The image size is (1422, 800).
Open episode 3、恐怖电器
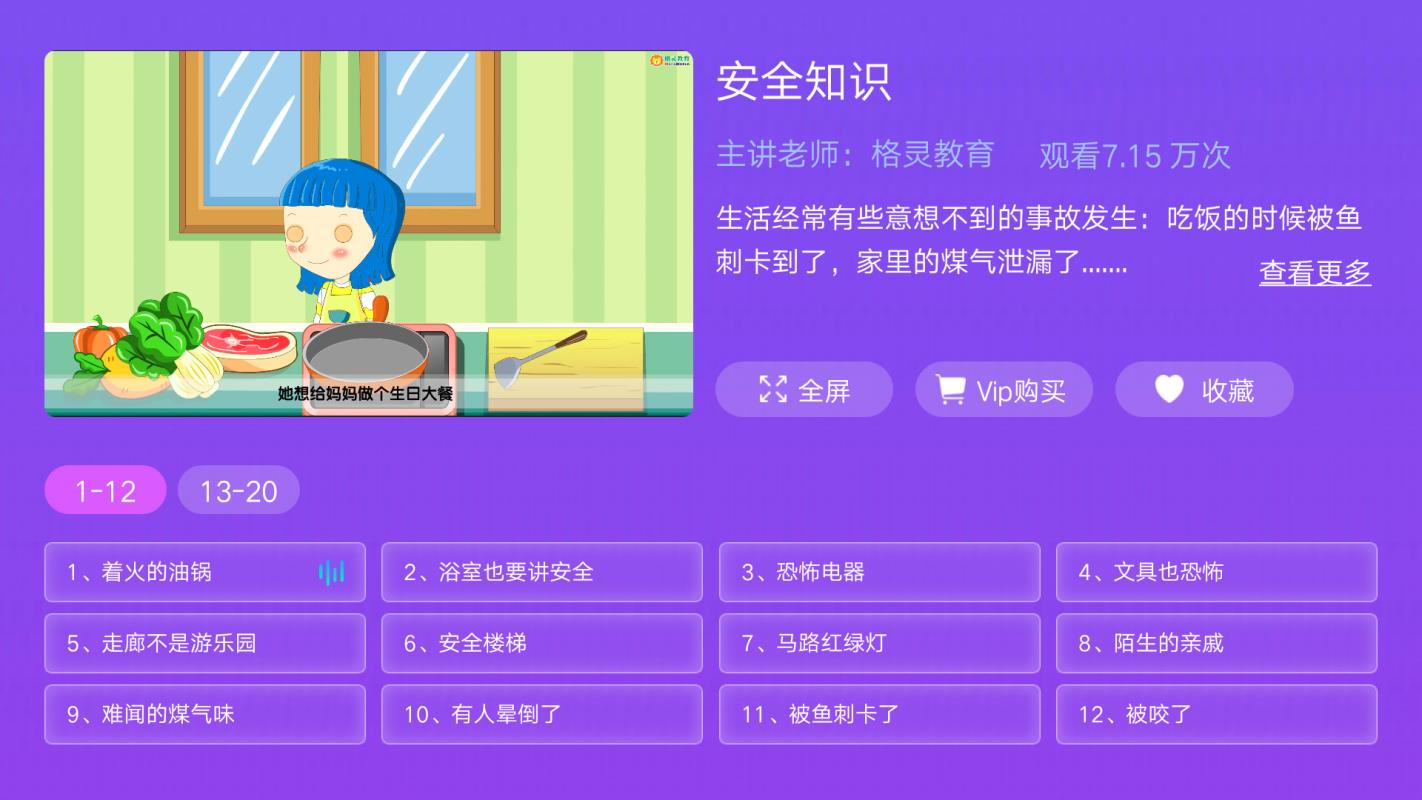coord(879,572)
